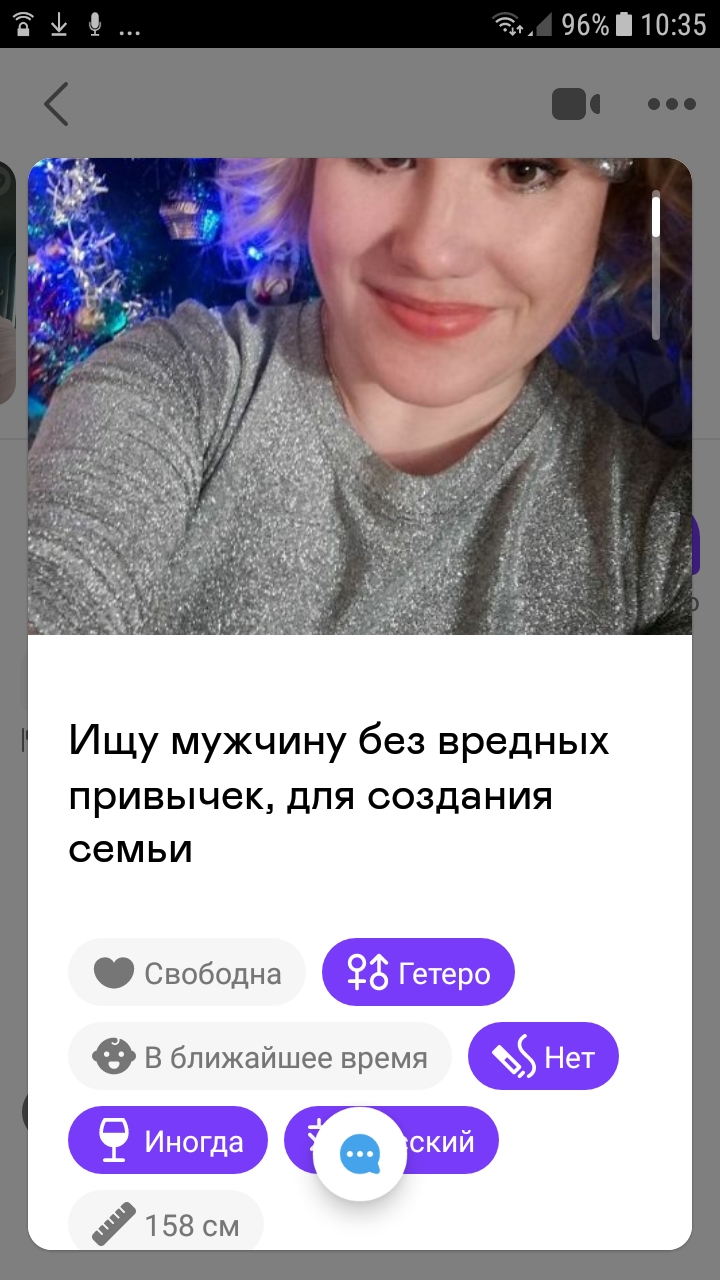The image size is (720, 1280).
Task: Open the video call feature
Action: [x=575, y=103]
